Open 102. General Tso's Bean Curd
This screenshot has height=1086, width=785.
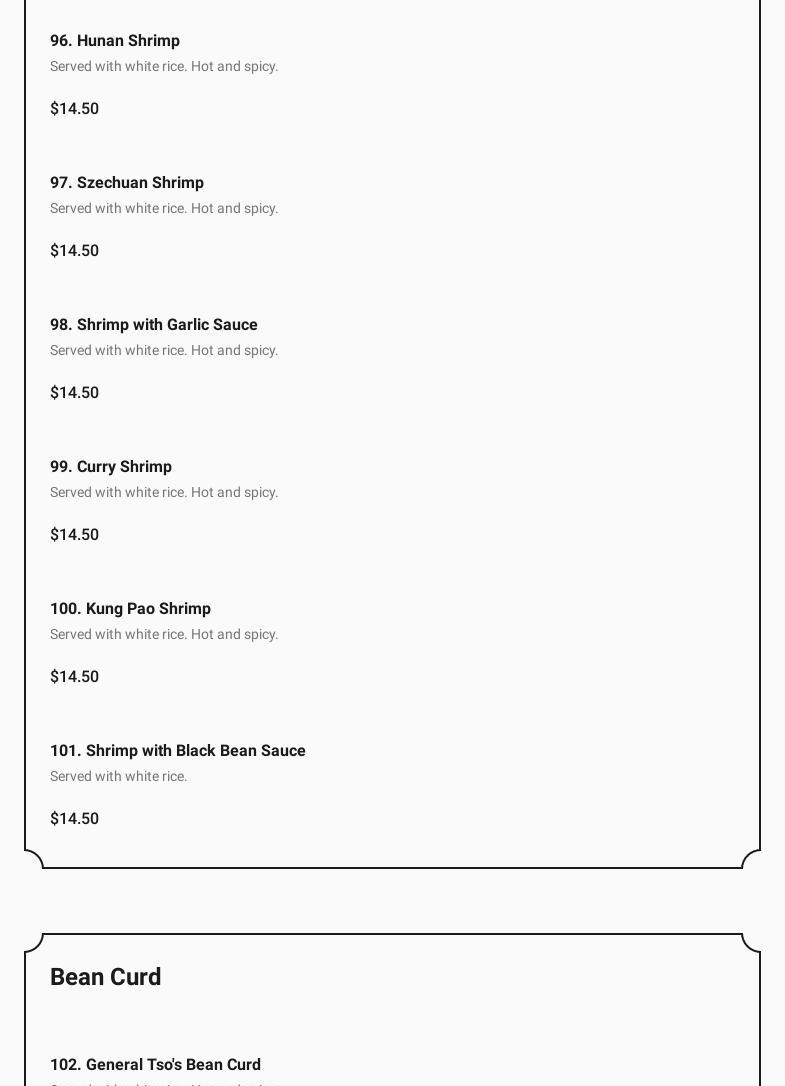click(155, 1065)
